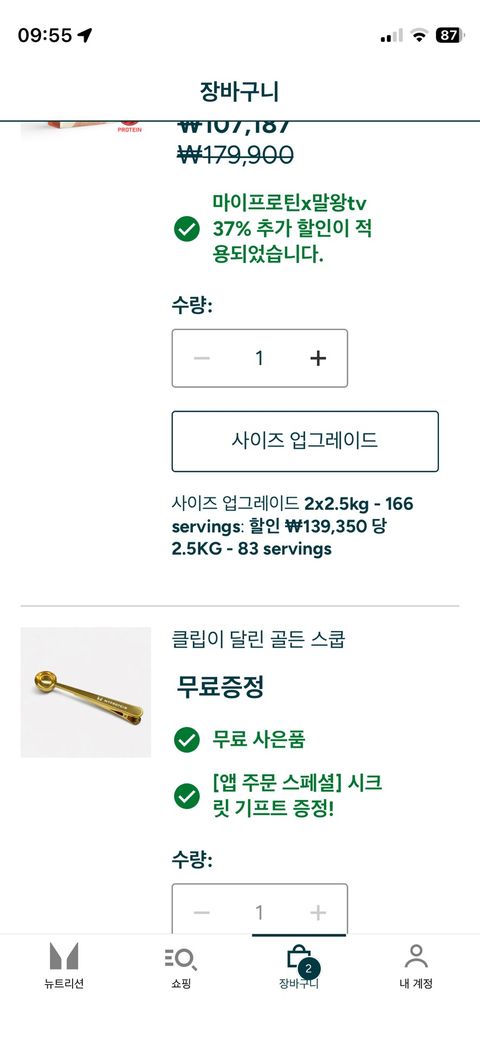Select the 장바구니 tab
Viewport: 480px width, 1040px height.
pyautogui.click(x=299, y=966)
